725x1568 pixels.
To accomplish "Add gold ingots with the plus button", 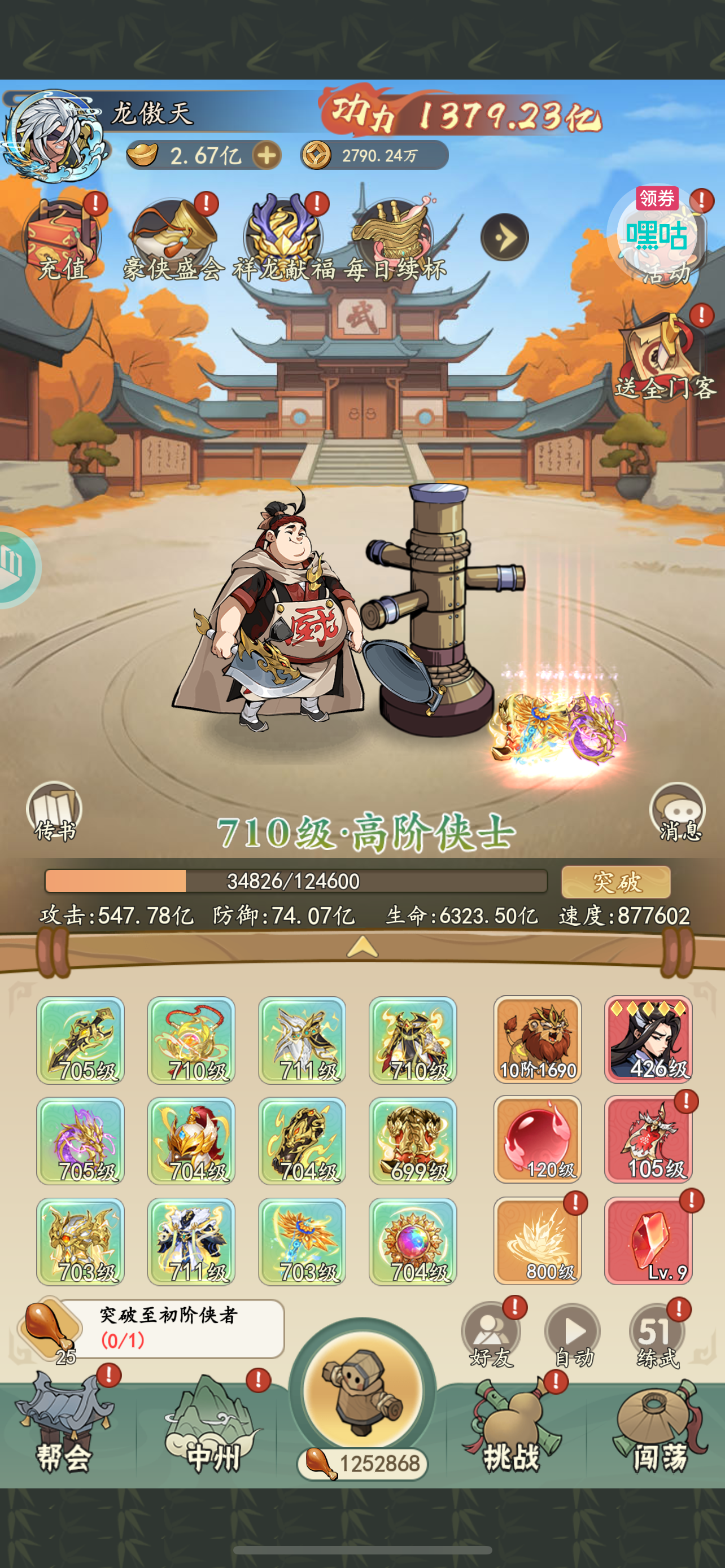I will click(x=266, y=155).
